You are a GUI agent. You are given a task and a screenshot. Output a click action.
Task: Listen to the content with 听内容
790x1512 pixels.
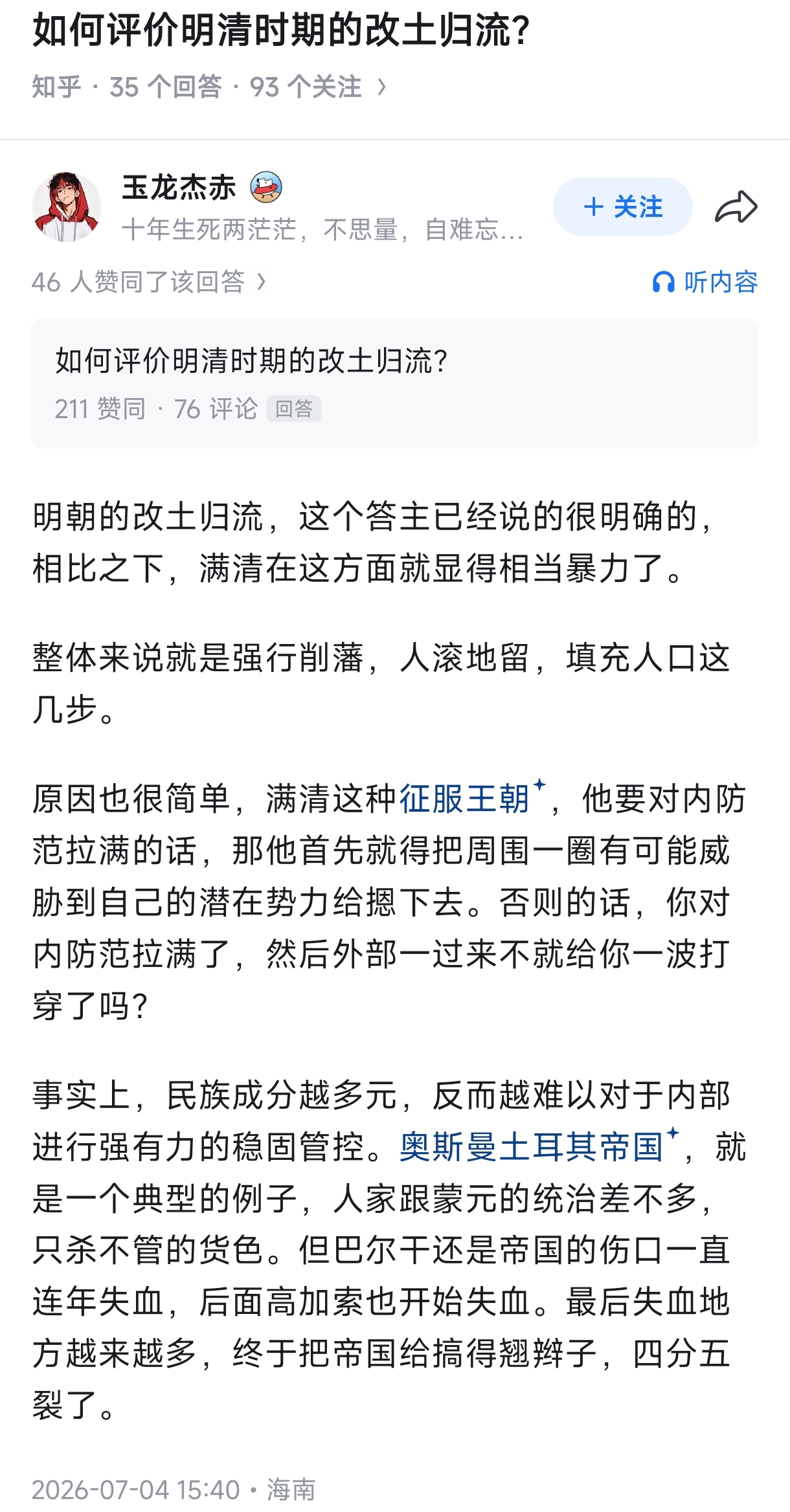point(705,282)
